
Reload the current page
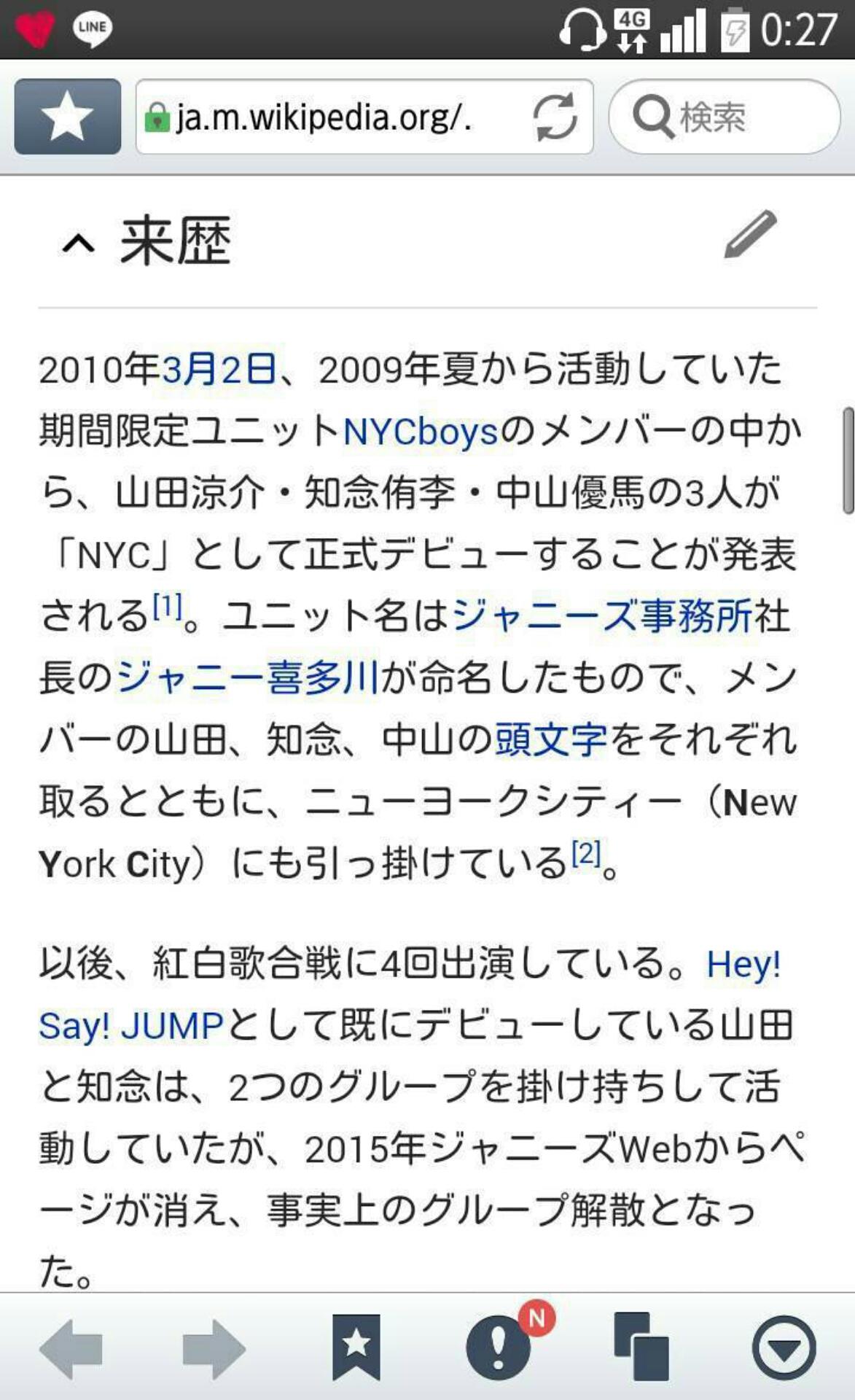555,117
